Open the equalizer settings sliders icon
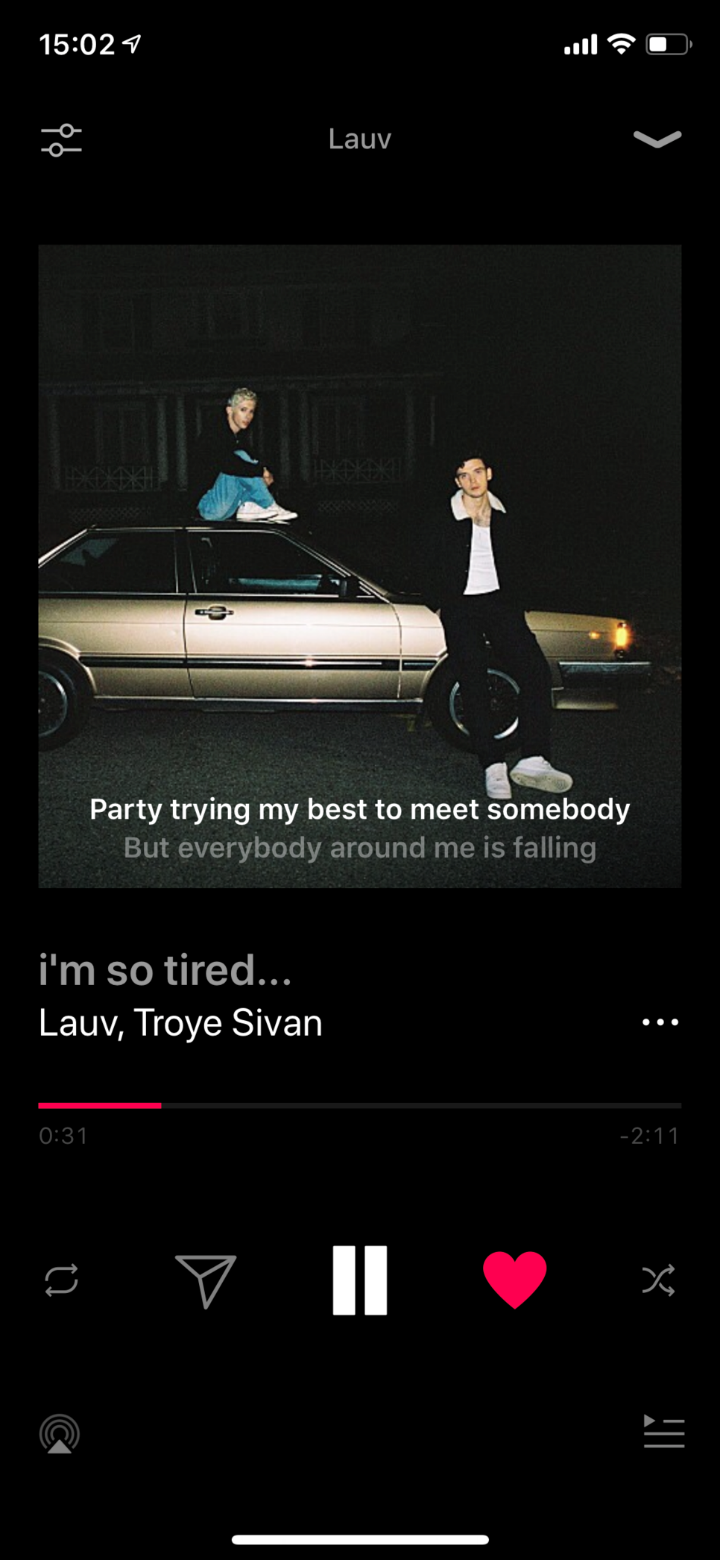This screenshot has width=720, height=1560. pyautogui.click(x=61, y=139)
